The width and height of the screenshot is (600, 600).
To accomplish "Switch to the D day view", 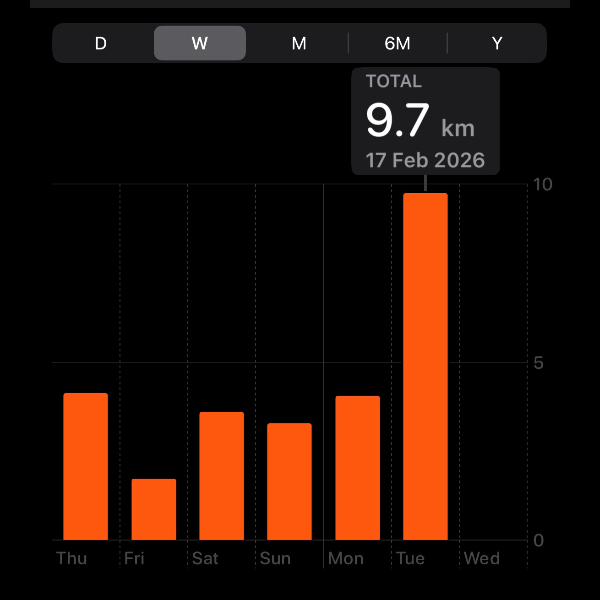I will coord(101,44).
